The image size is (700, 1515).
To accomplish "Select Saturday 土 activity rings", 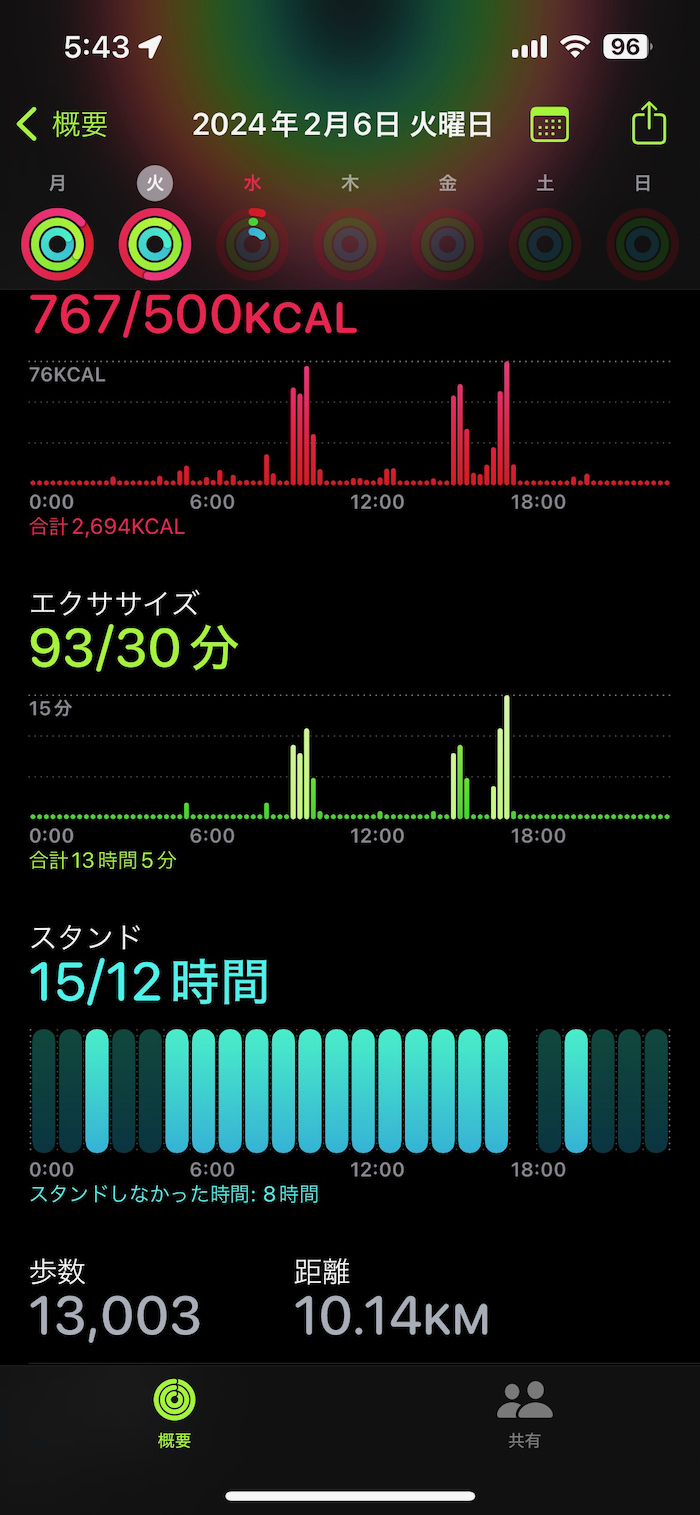I will click(545, 243).
